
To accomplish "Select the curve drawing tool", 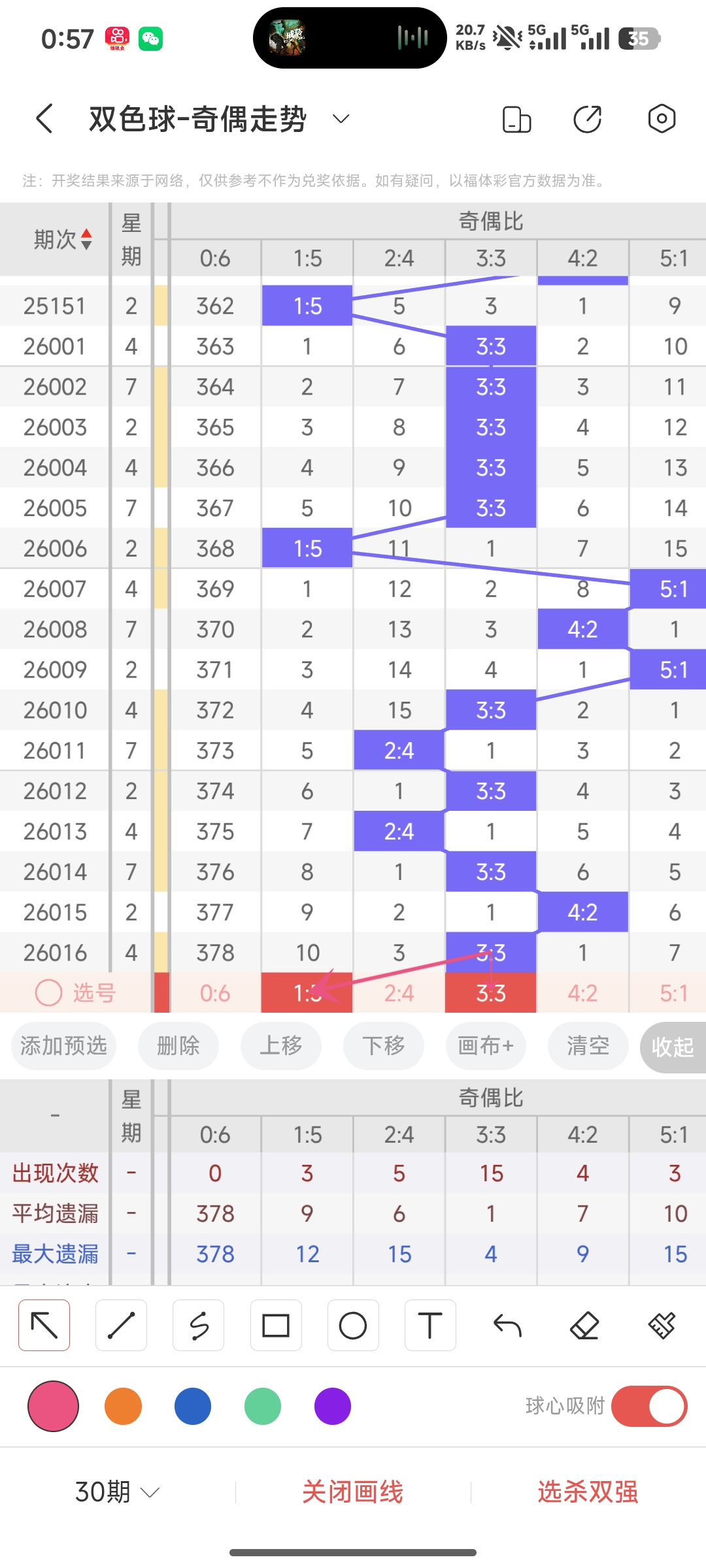I will (x=199, y=1325).
